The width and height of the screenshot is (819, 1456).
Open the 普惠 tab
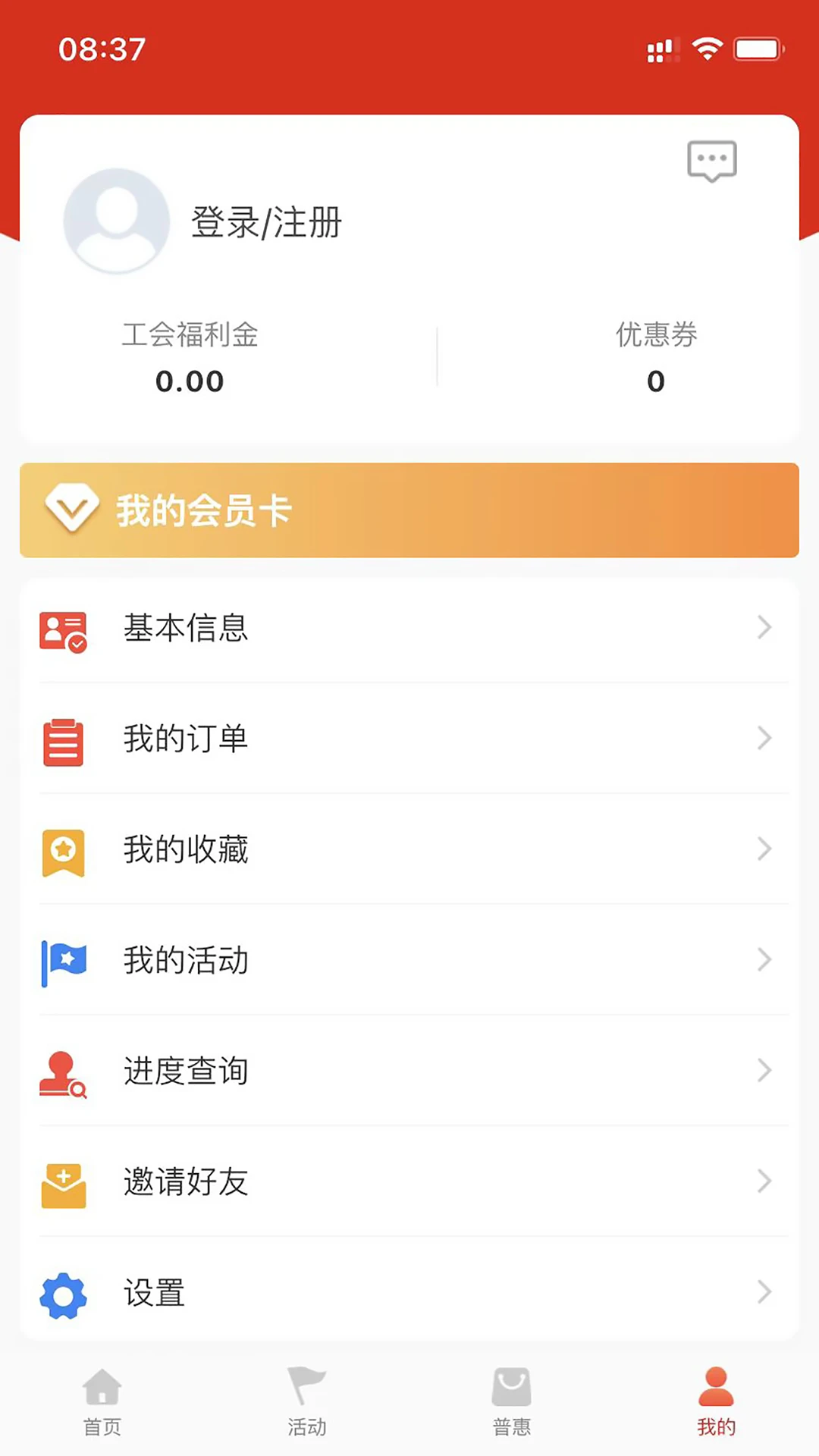coord(512,1403)
